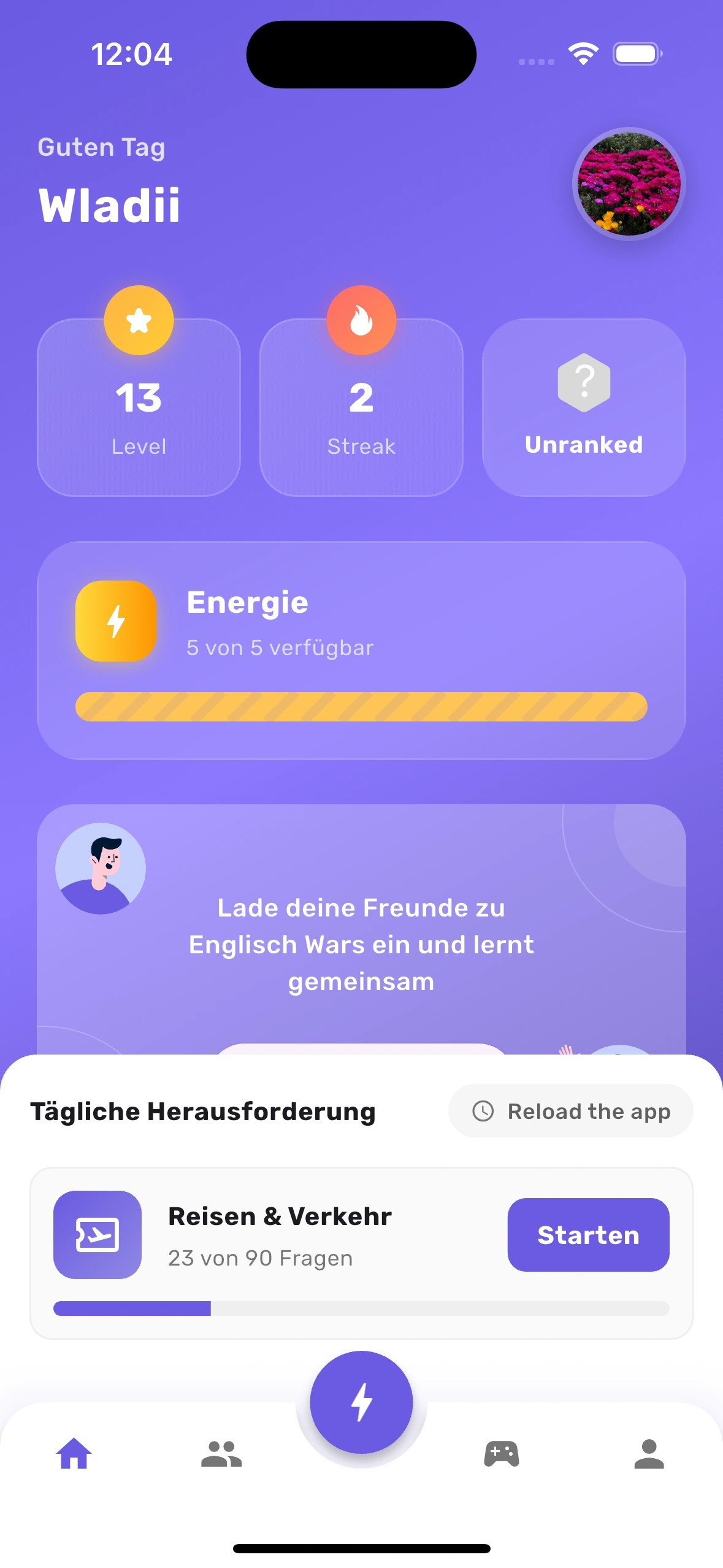723x1568 pixels.
Task: Select the profile tab
Action: coord(649,1454)
